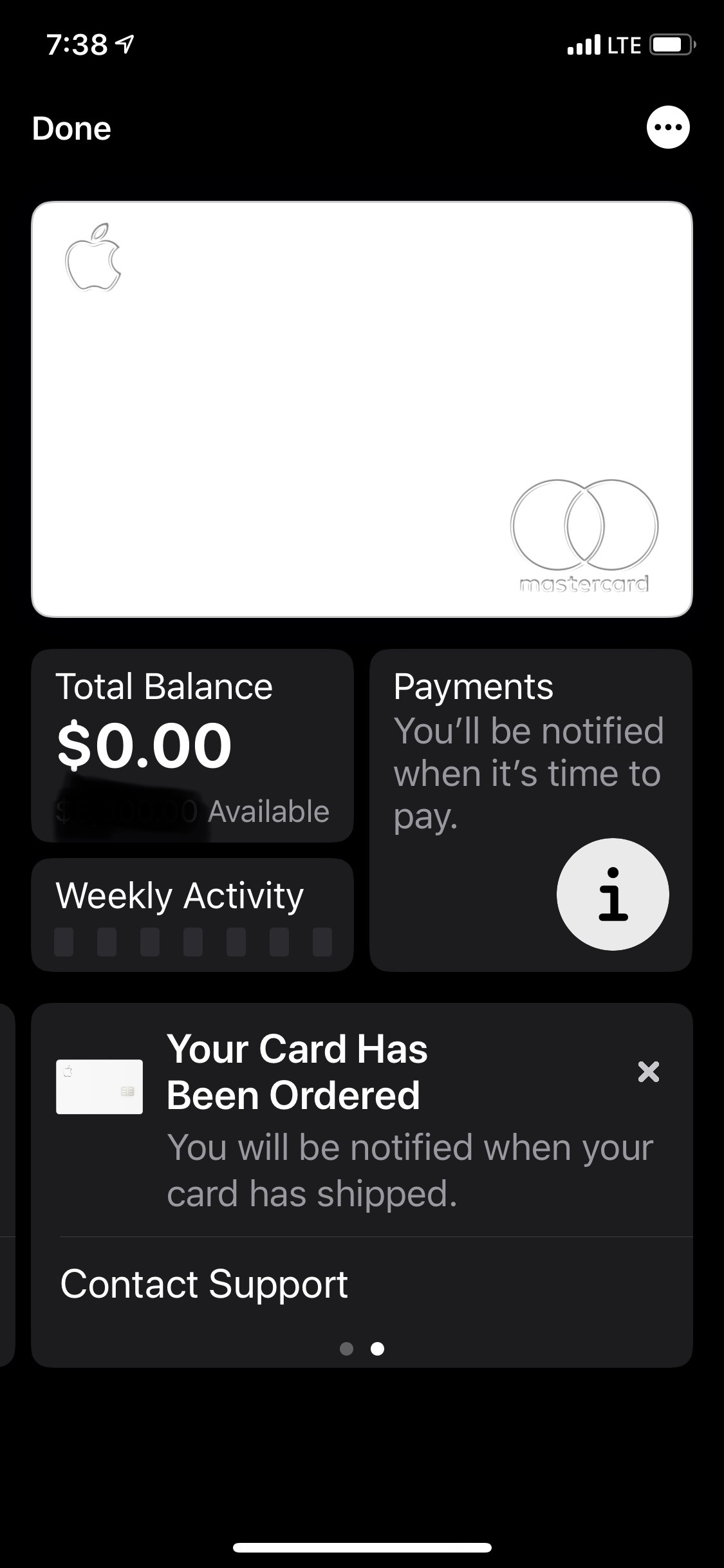Tap Done to close the card view
Screen dimensions: 724x1568
pos(71,128)
